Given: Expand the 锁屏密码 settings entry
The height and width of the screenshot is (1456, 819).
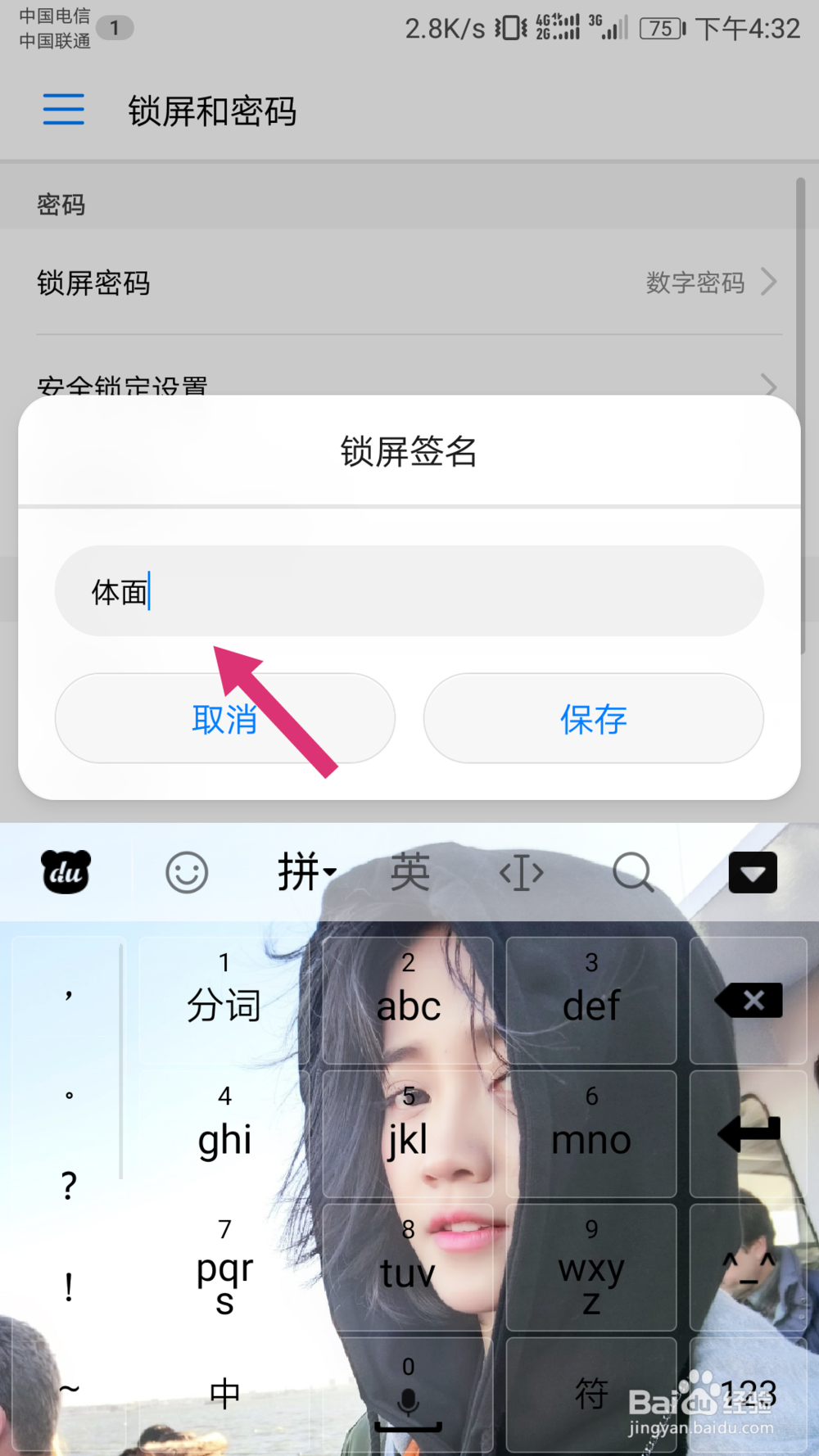Looking at the screenshot, I should pos(409,283).
